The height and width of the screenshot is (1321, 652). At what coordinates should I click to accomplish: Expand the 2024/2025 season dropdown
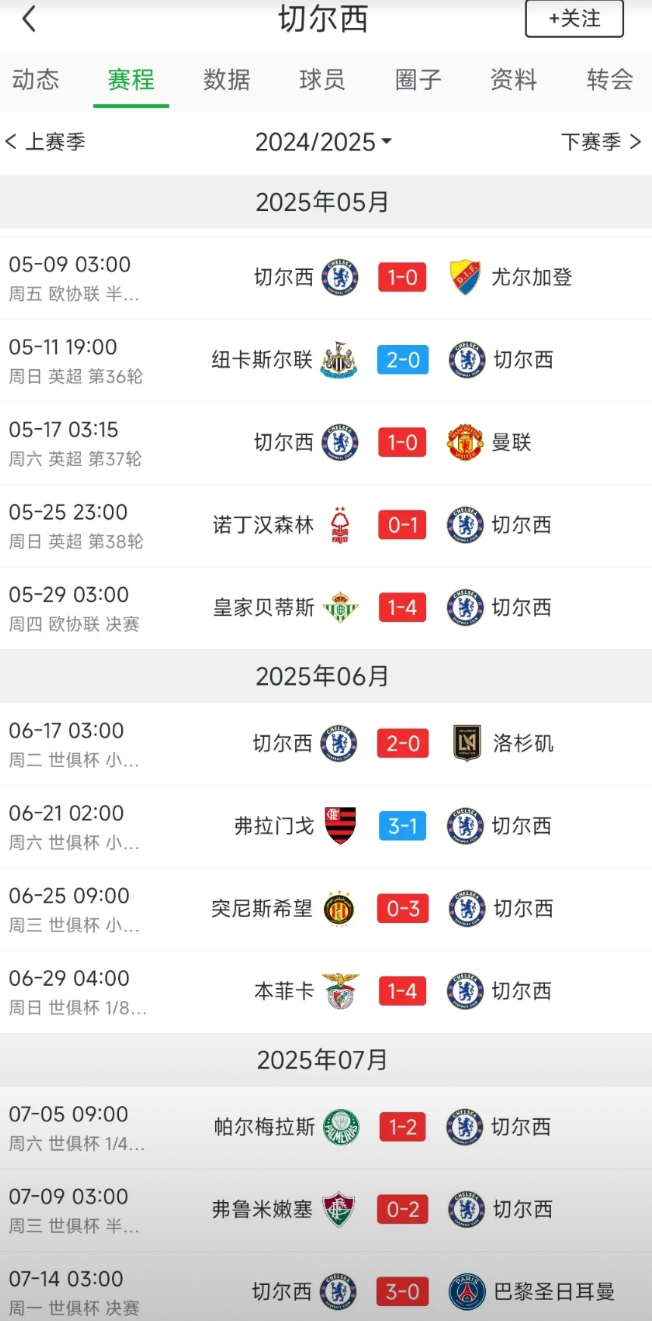[x=323, y=142]
